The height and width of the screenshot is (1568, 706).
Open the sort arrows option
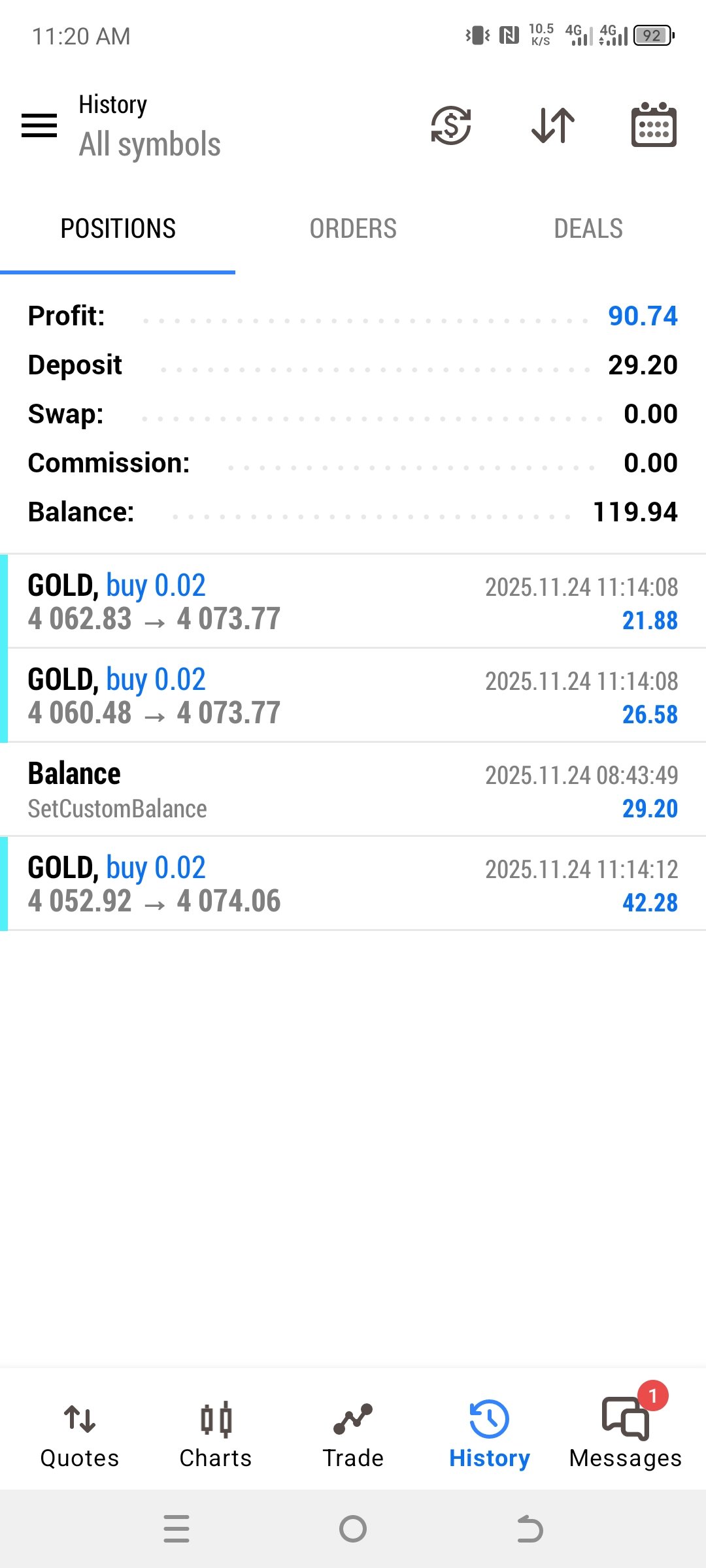click(553, 125)
